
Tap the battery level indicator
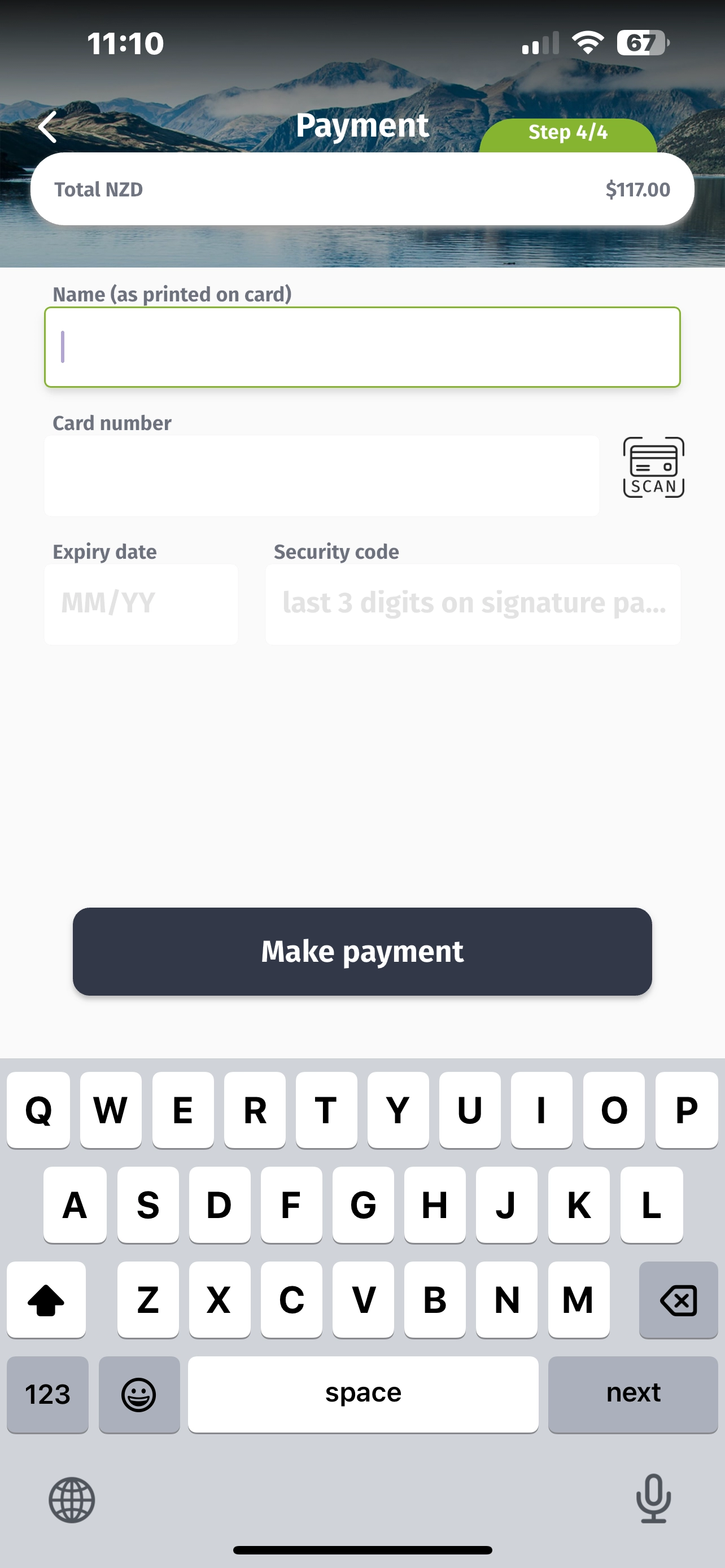click(x=640, y=41)
